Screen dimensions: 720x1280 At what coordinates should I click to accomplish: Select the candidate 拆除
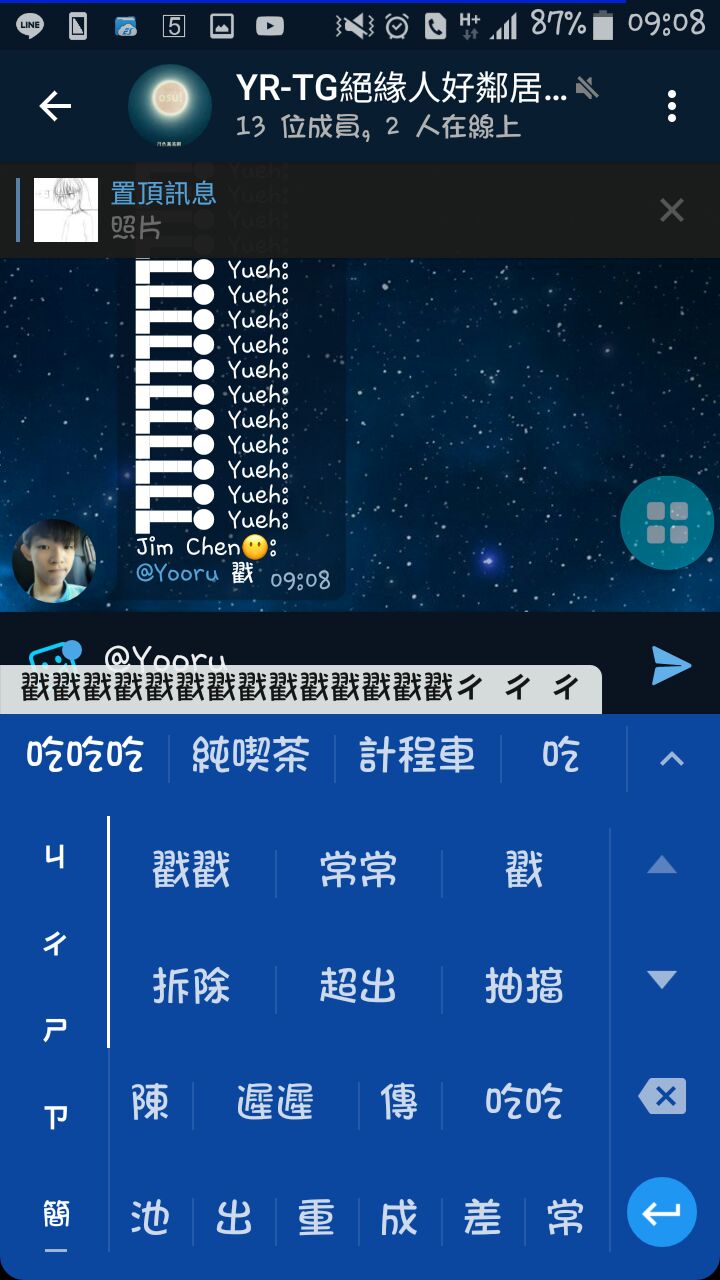click(191, 987)
